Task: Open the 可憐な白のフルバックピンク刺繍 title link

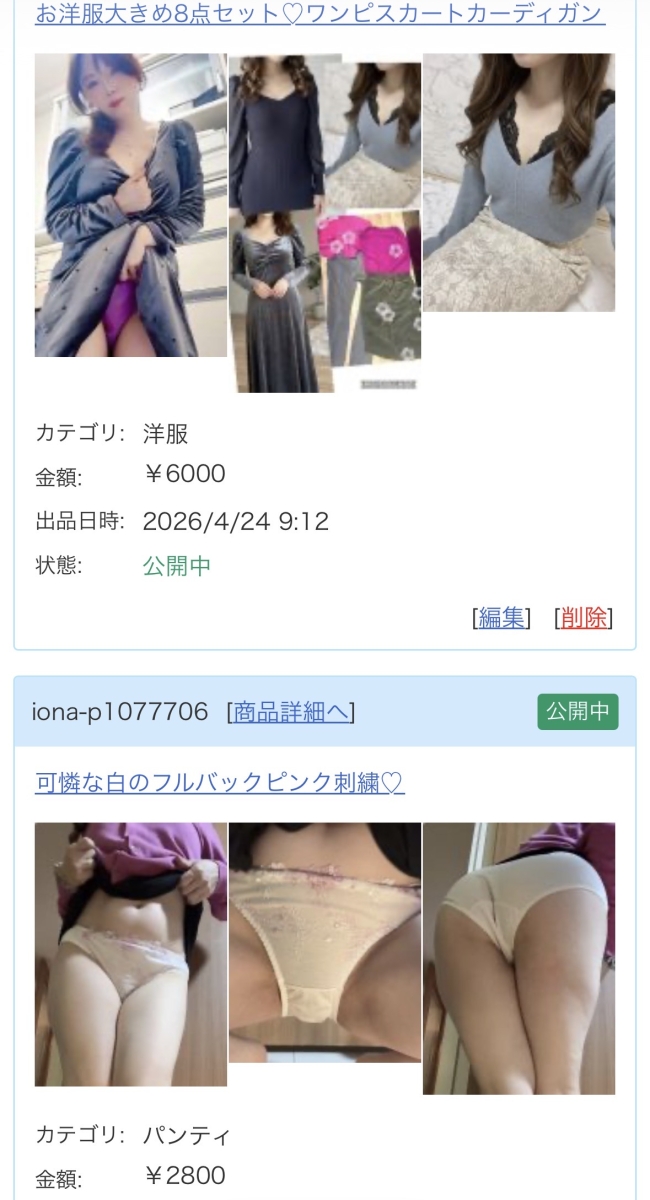Action: [220, 783]
